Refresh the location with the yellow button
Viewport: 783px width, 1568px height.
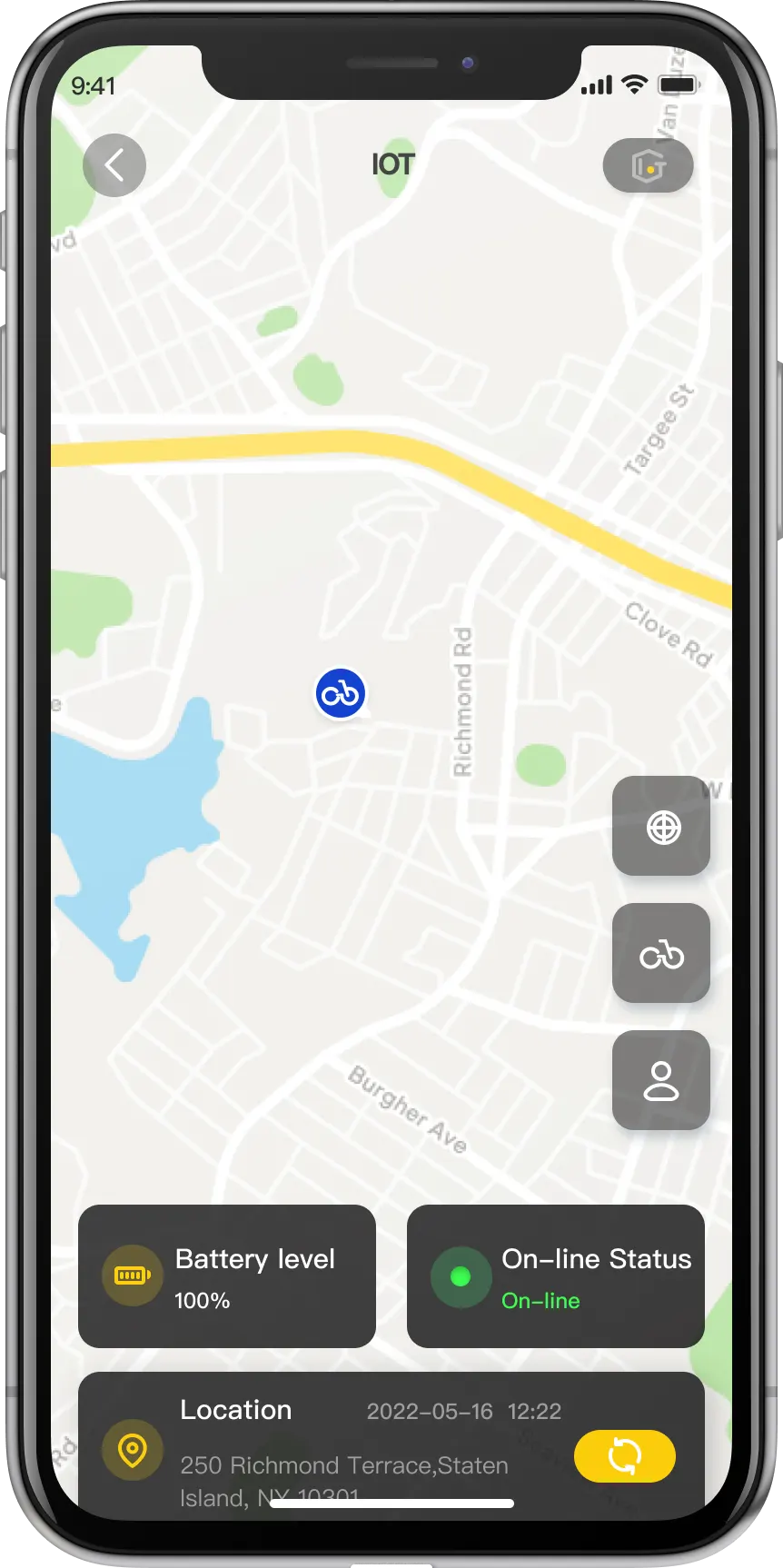pos(624,1455)
